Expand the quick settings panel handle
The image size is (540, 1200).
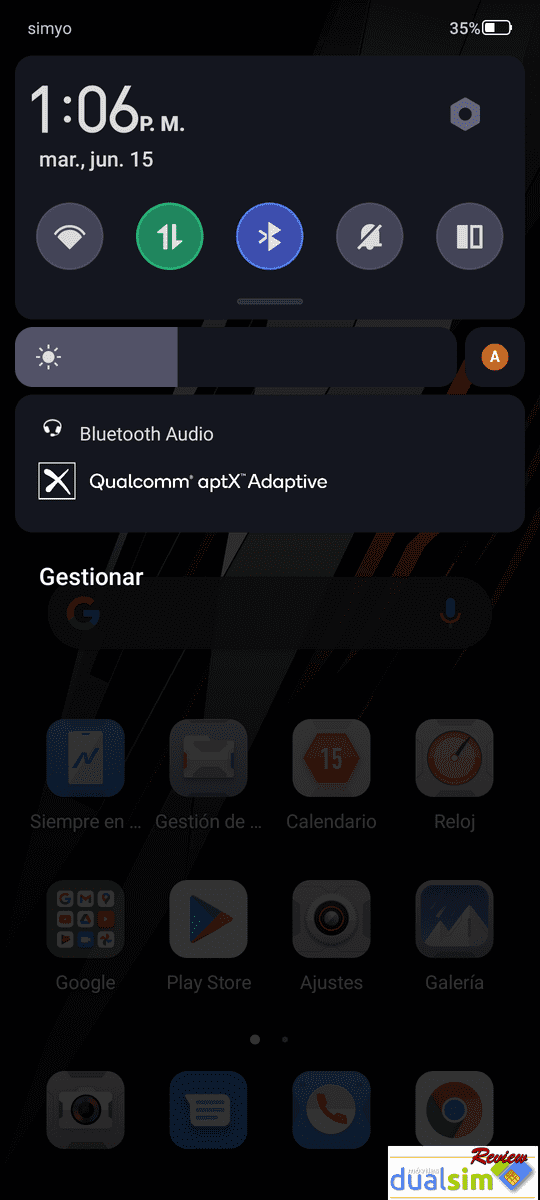coord(270,300)
